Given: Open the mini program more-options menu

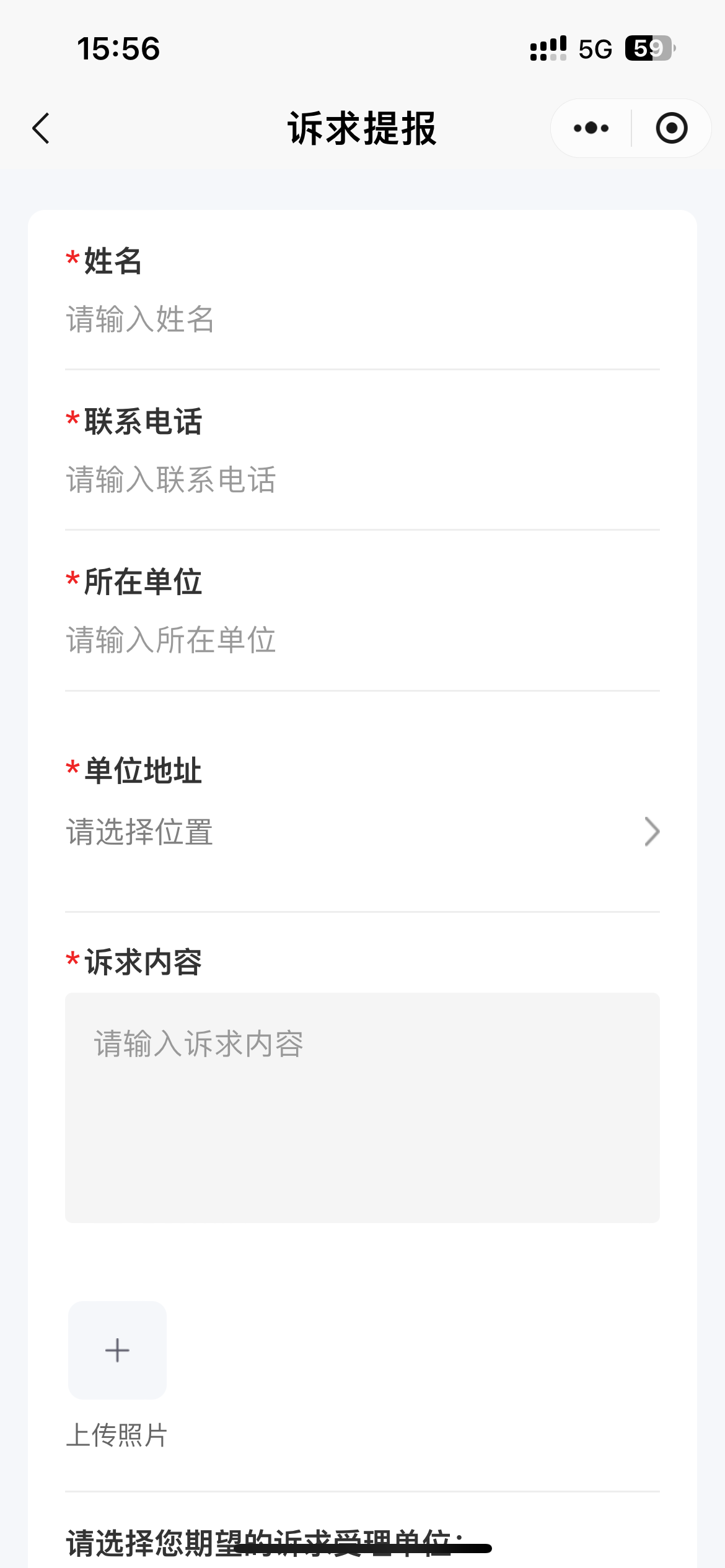Looking at the screenshot, I should 591,128.
